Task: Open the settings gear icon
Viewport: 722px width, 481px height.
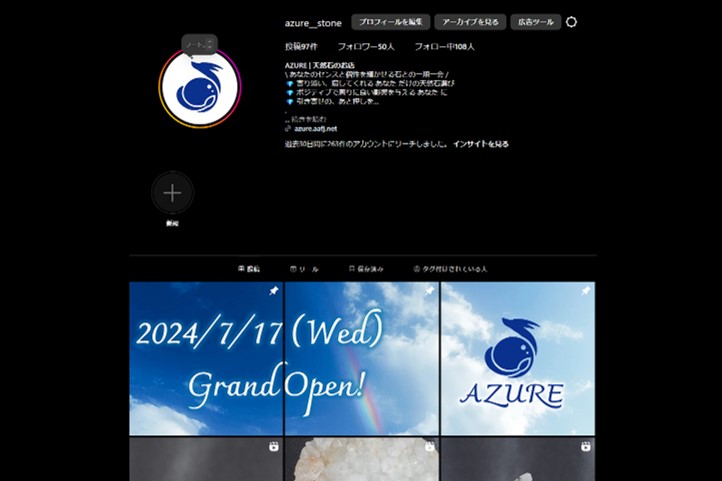Action: [572, 22]
